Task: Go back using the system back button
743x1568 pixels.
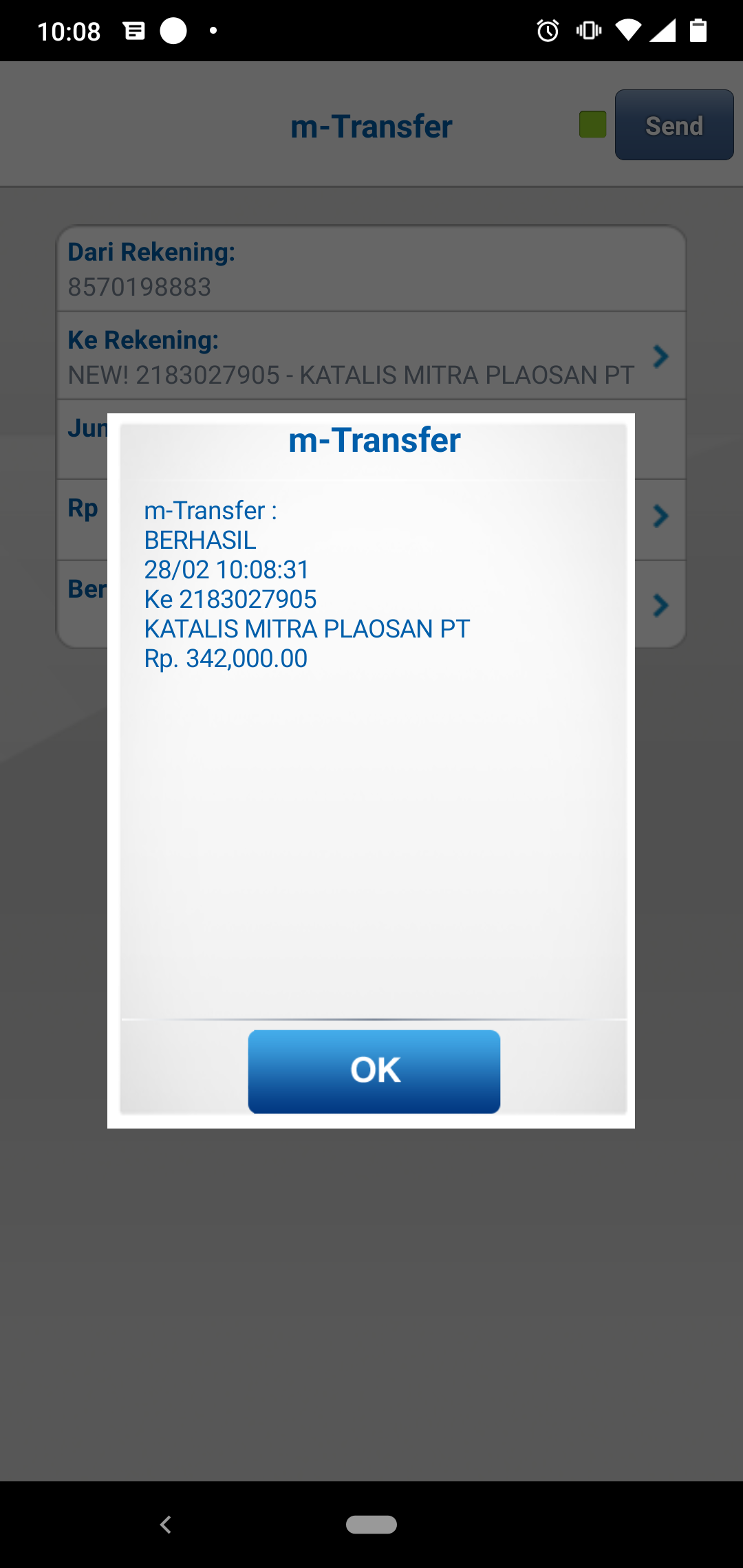Action: click(x=166, y=1525)
